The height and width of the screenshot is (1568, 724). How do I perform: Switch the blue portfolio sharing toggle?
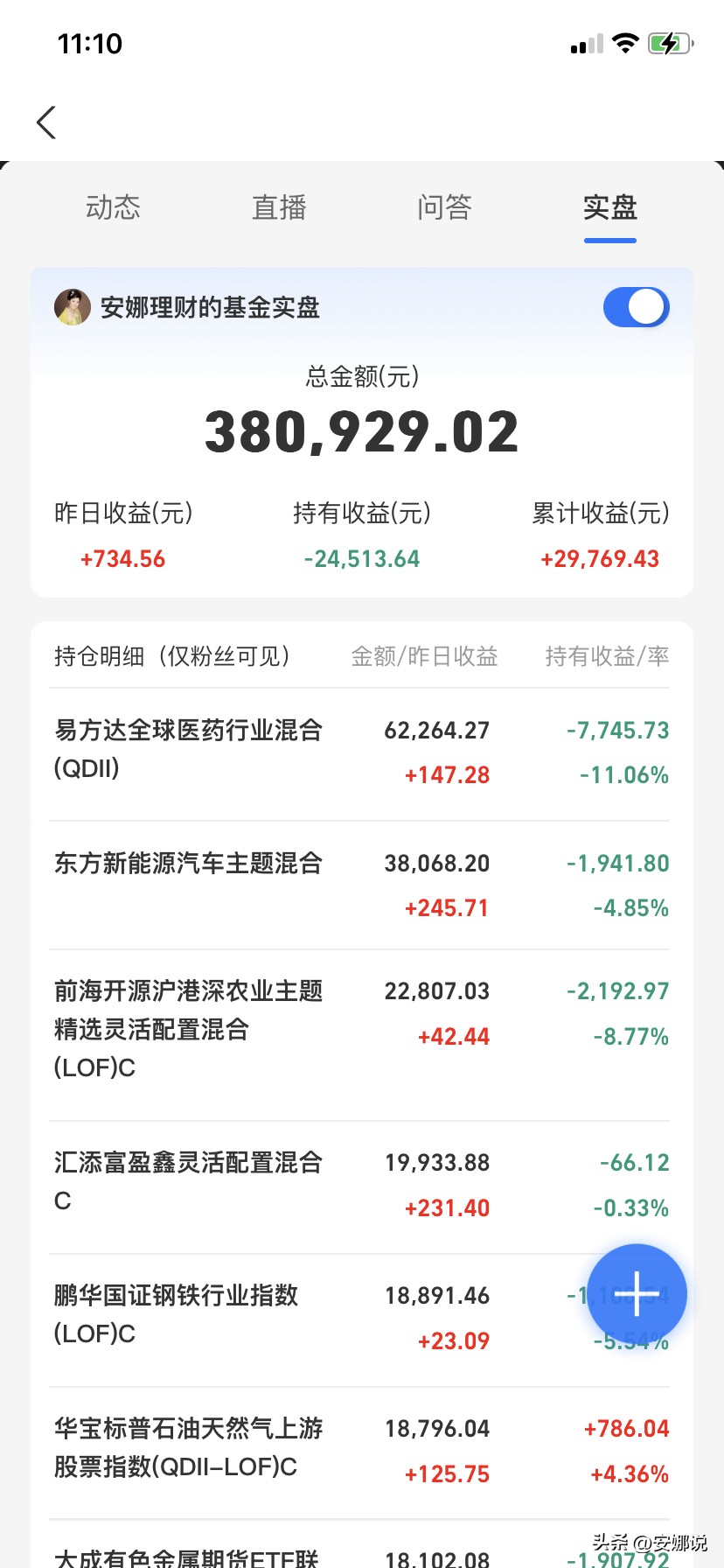click(636, 307)
